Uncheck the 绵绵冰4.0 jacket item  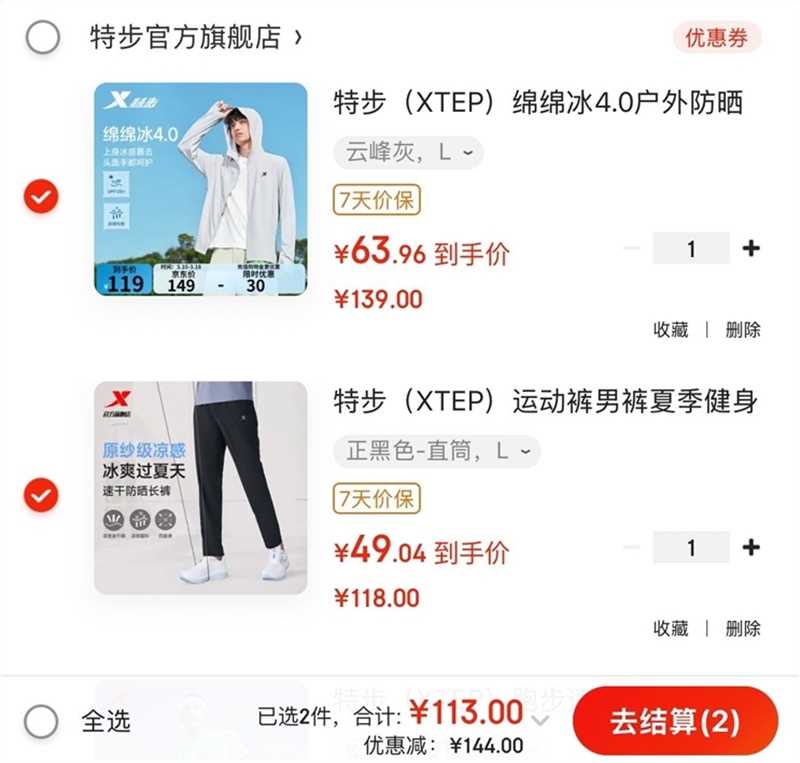pos(42,197)
